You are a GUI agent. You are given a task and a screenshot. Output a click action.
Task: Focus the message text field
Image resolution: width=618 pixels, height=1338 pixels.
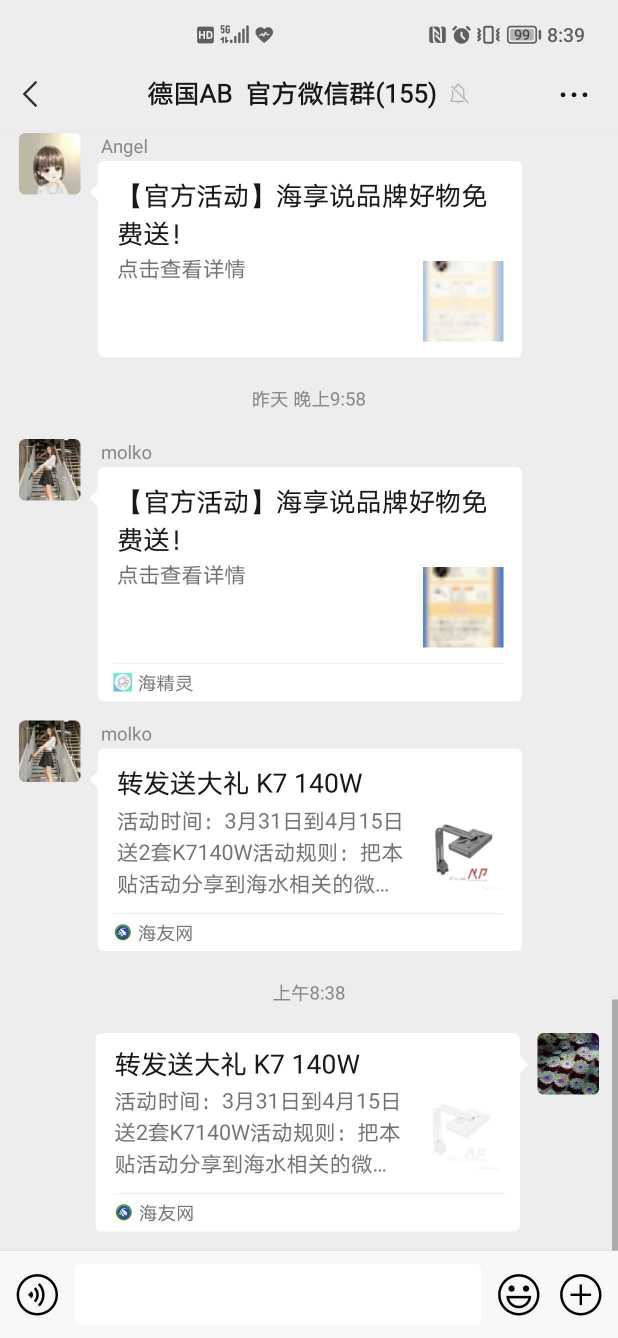[x=277, y=1295]
